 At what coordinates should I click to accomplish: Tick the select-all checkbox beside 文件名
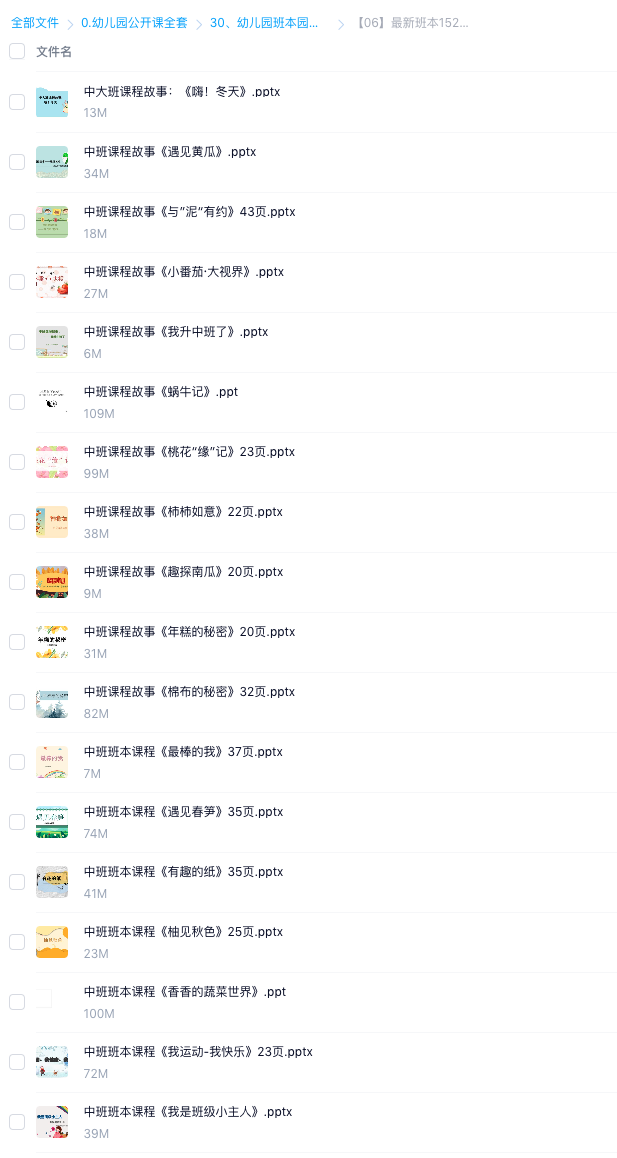pos(17,51)
